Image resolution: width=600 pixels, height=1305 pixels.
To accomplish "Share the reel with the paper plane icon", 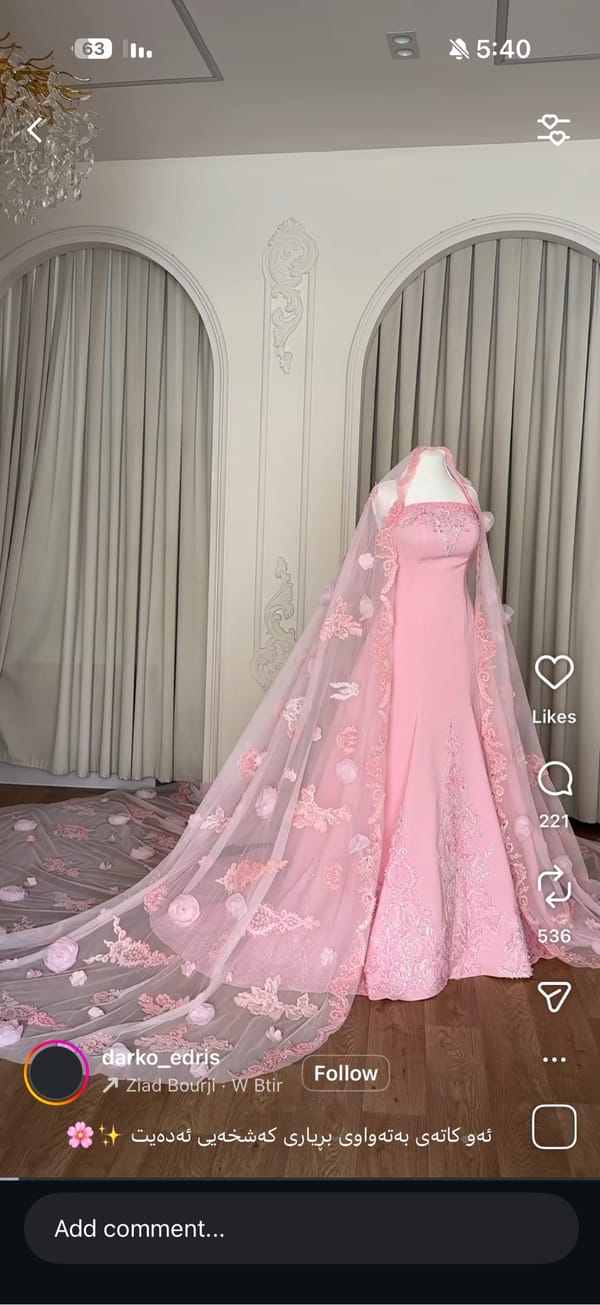I will click(x=554, y=996).
